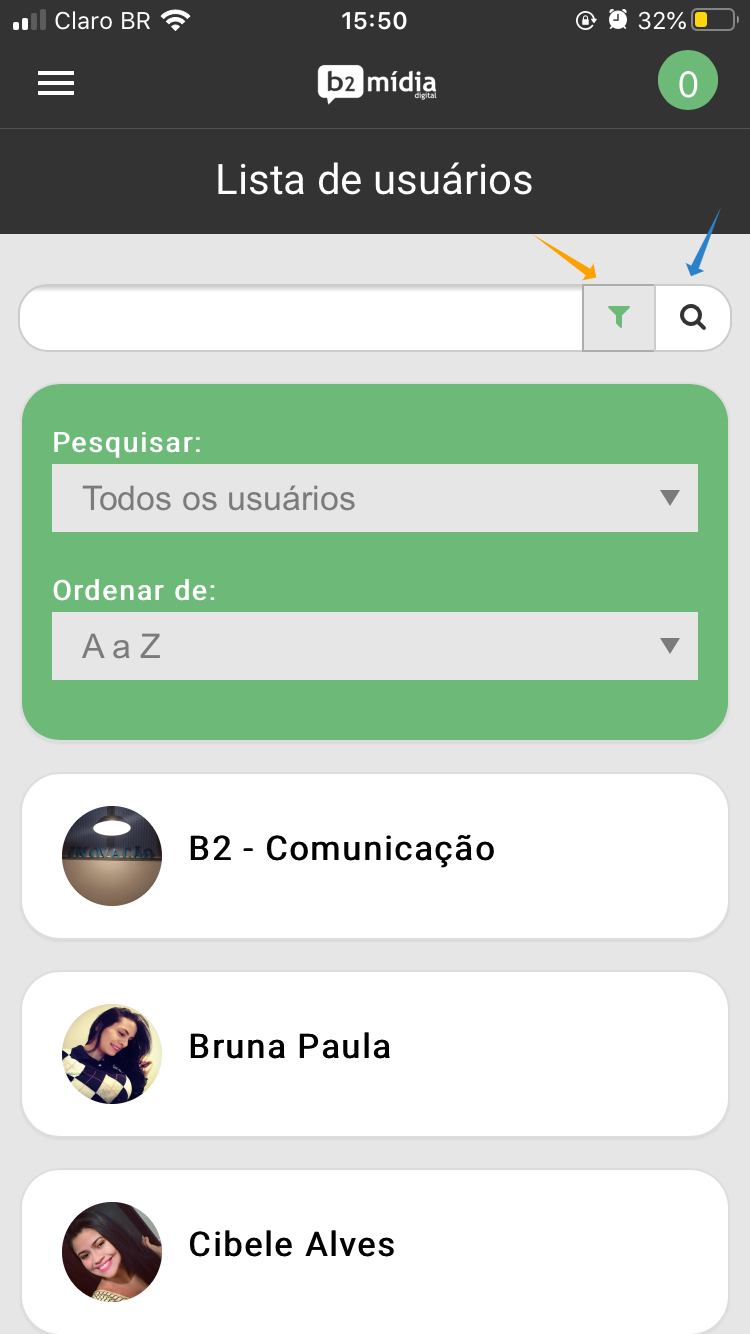The width and height of the screenshot is (750, 1334).
Task: Select Cibele Alves from the list
Action: [x=374, y=1250]
